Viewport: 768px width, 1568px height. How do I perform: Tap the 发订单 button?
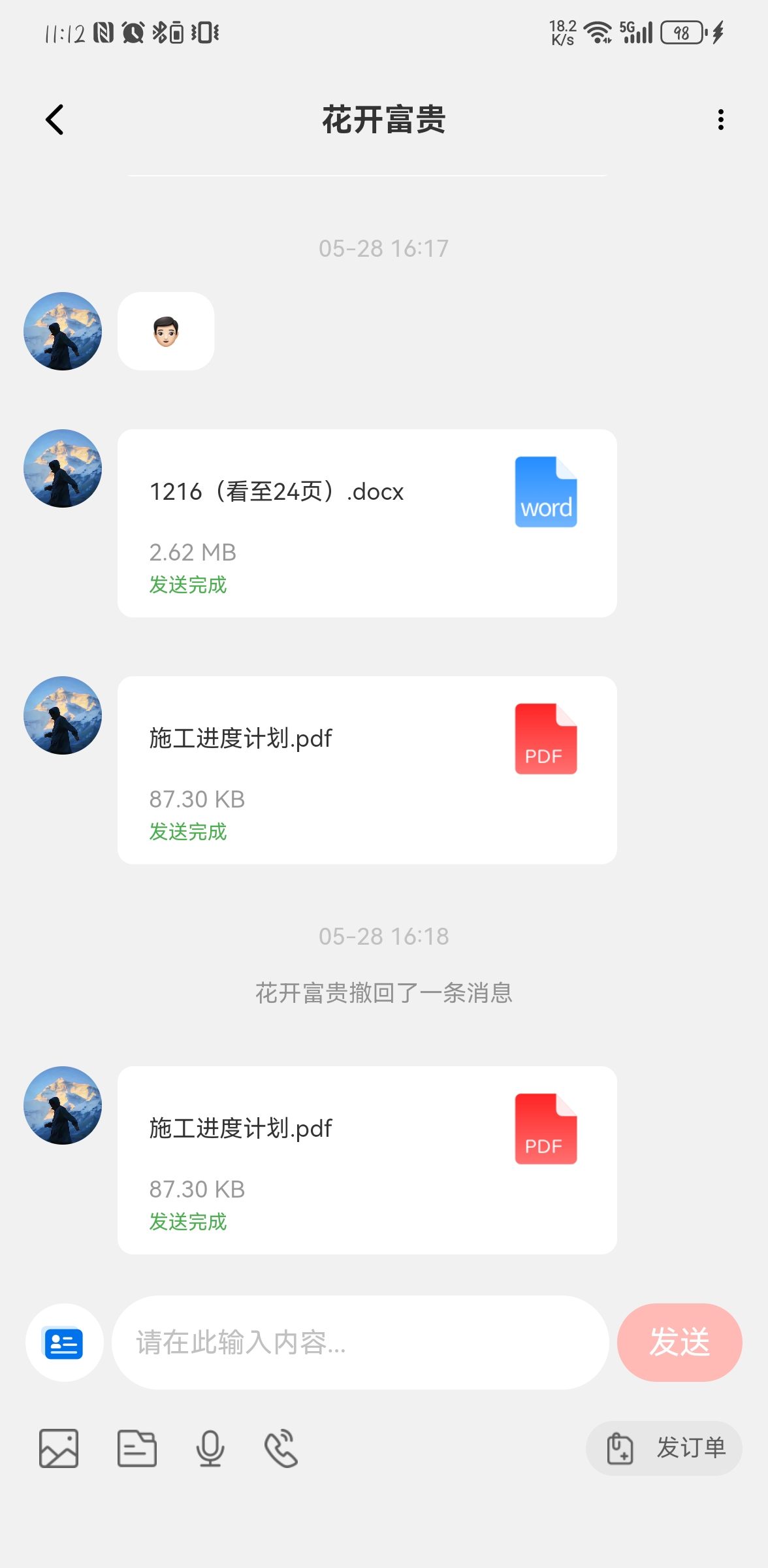point(664,1448)
